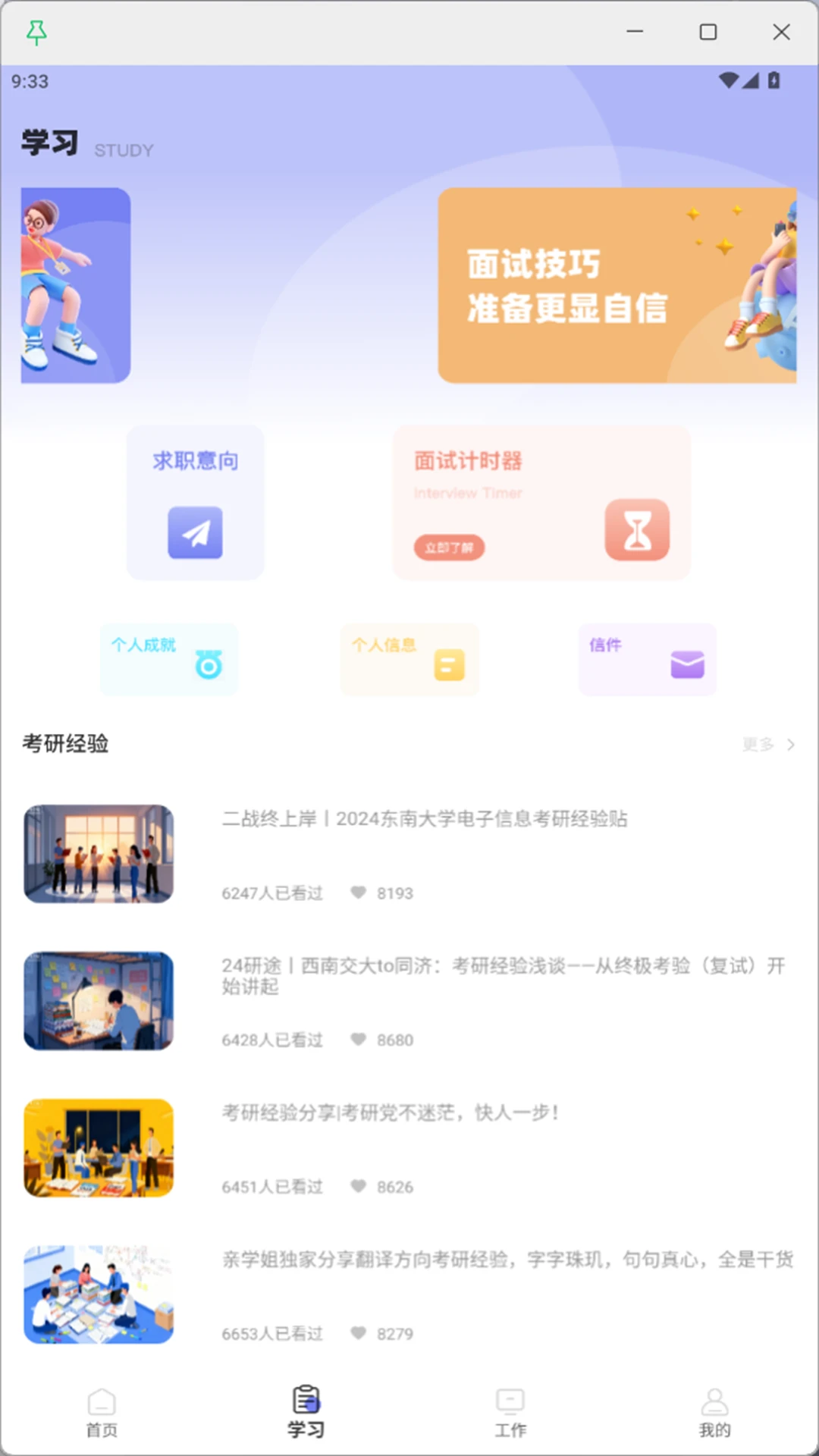View 更多 考研经验 articles

[767, 745]
